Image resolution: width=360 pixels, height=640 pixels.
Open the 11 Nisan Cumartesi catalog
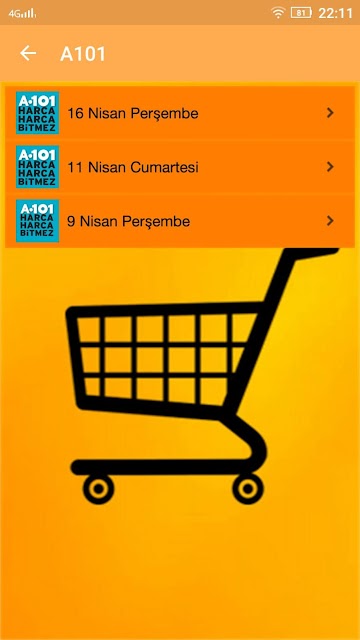pyautogui.click(x=180, y=167)
